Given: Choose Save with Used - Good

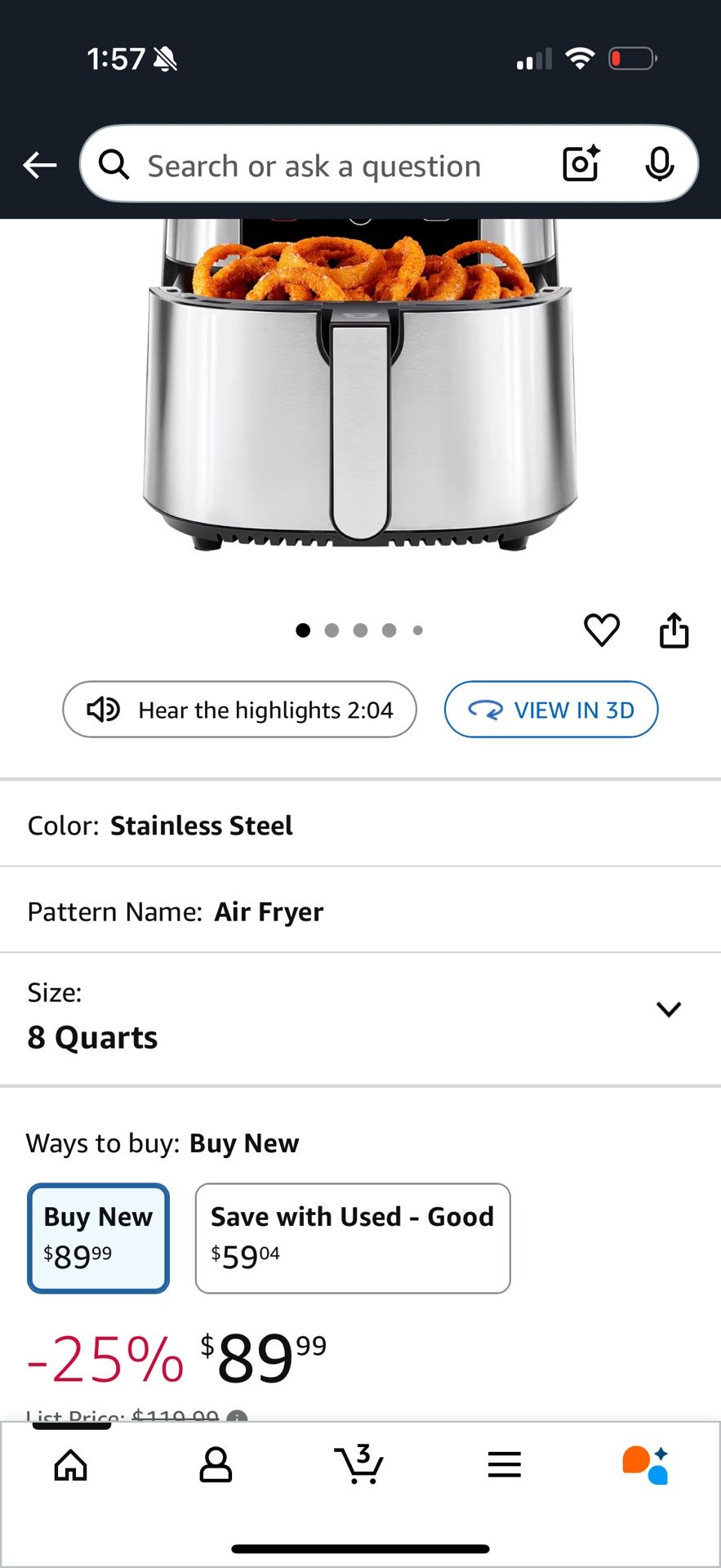Looking at the screenshot, I should coord(352,1237).
